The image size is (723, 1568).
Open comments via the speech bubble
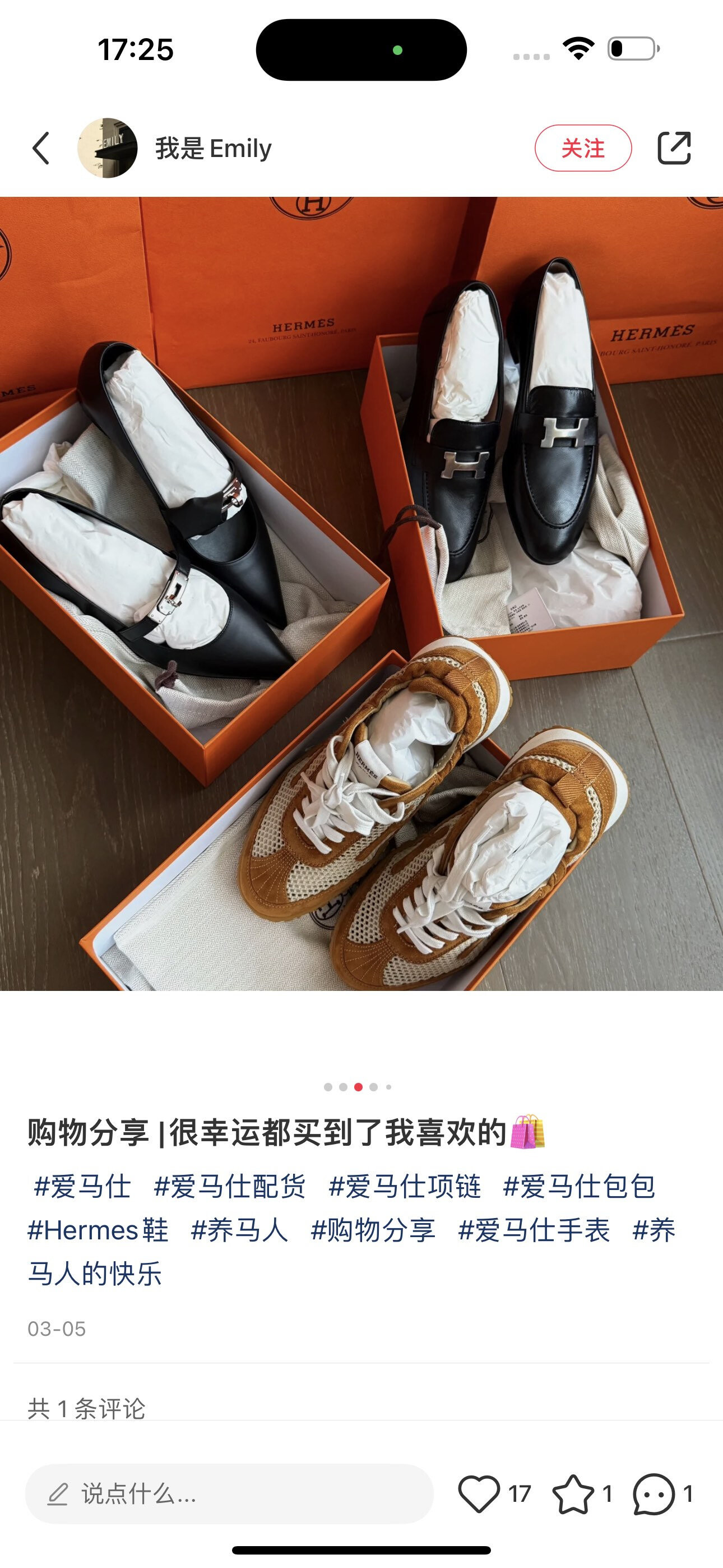[654, 1494]
